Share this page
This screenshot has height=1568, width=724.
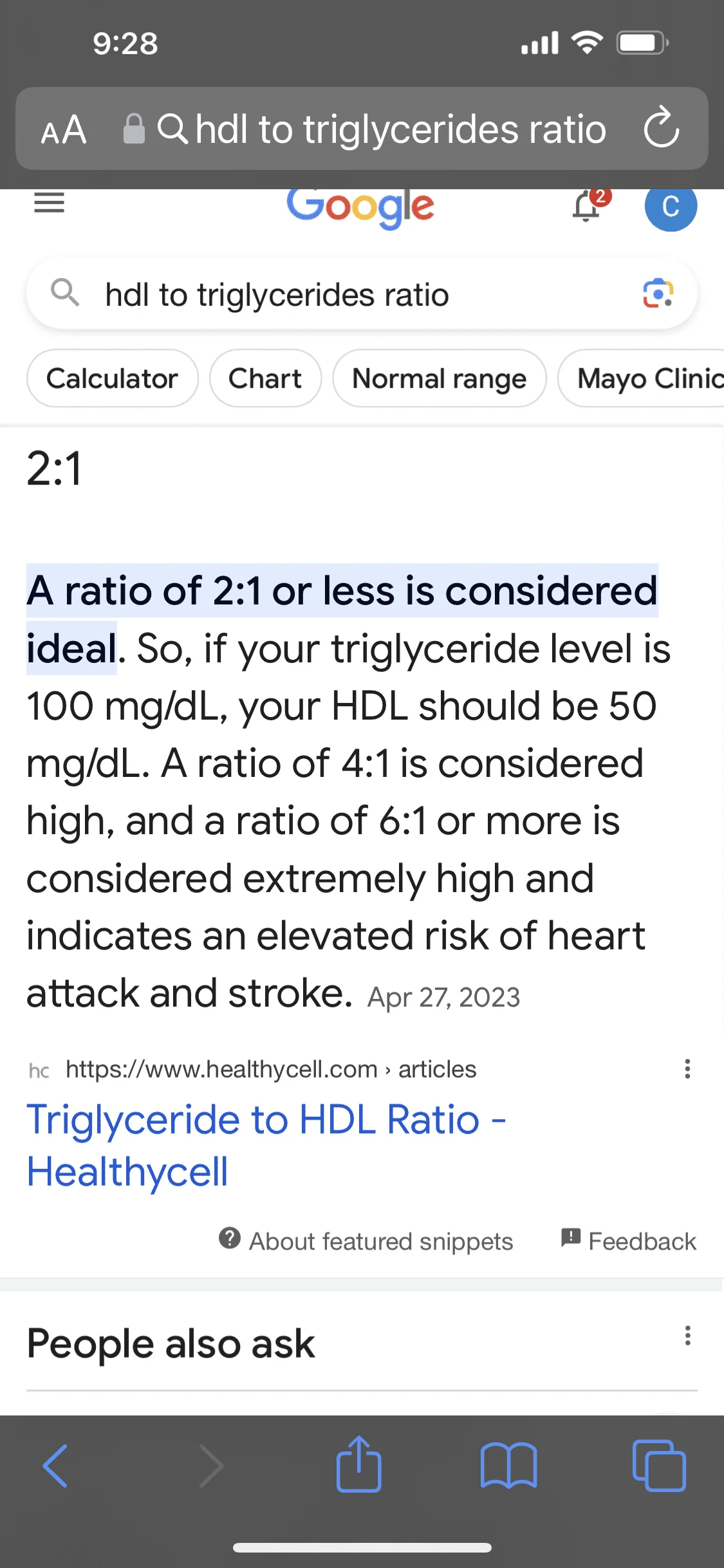tap(359, 1464)
